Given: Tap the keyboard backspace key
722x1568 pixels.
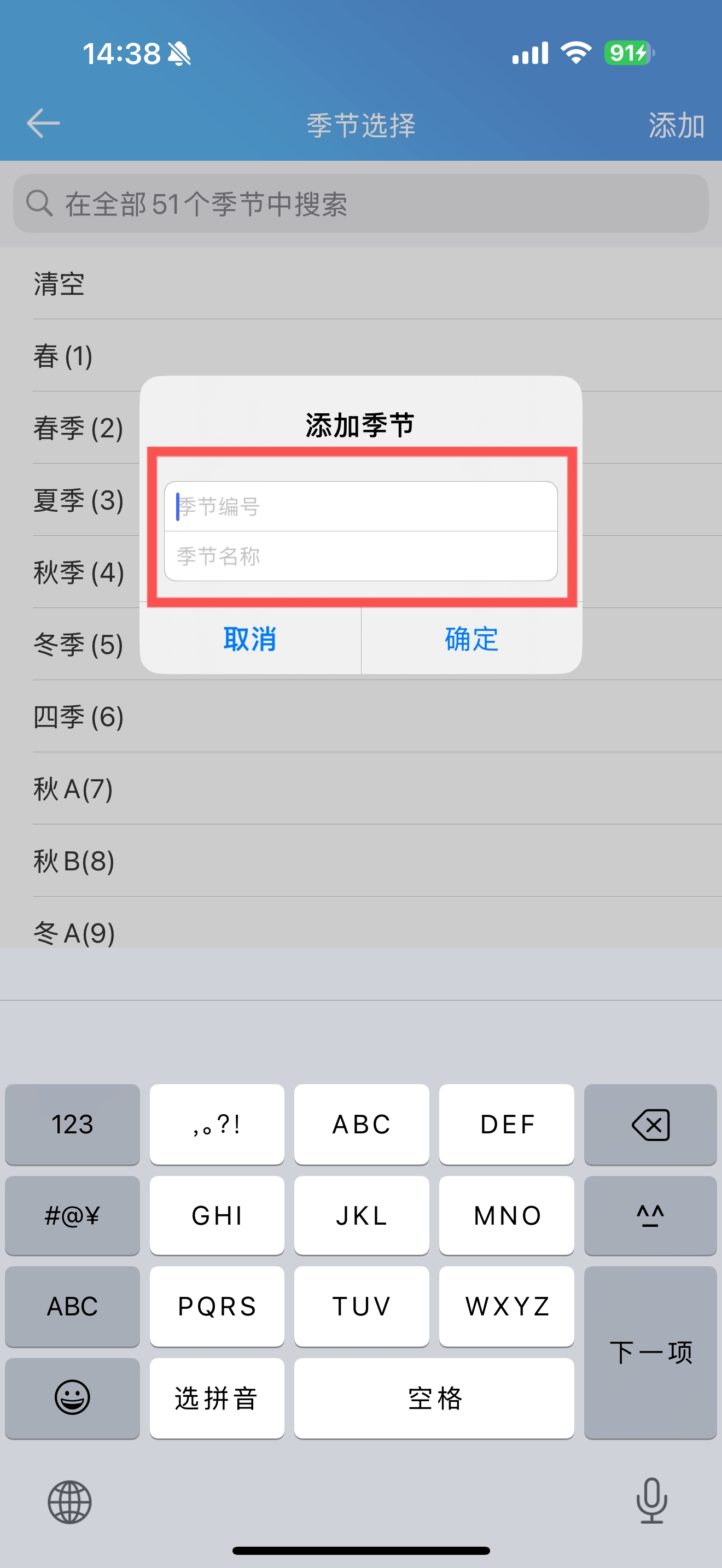Looking at the screenshot, I should pyautogui.click(x=650, y=1124).
